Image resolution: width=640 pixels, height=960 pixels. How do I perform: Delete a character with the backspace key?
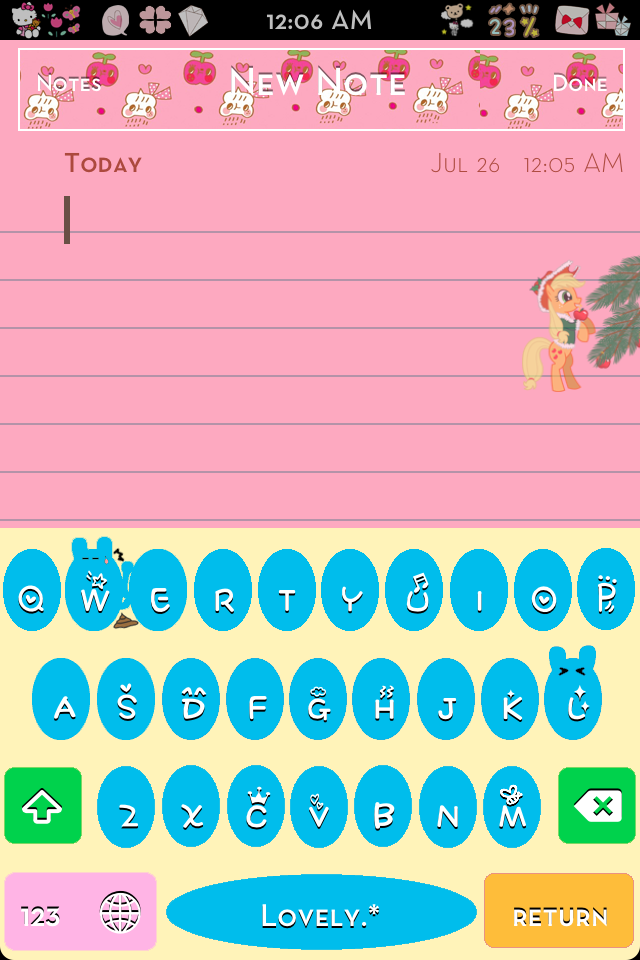tap(596, 805)
